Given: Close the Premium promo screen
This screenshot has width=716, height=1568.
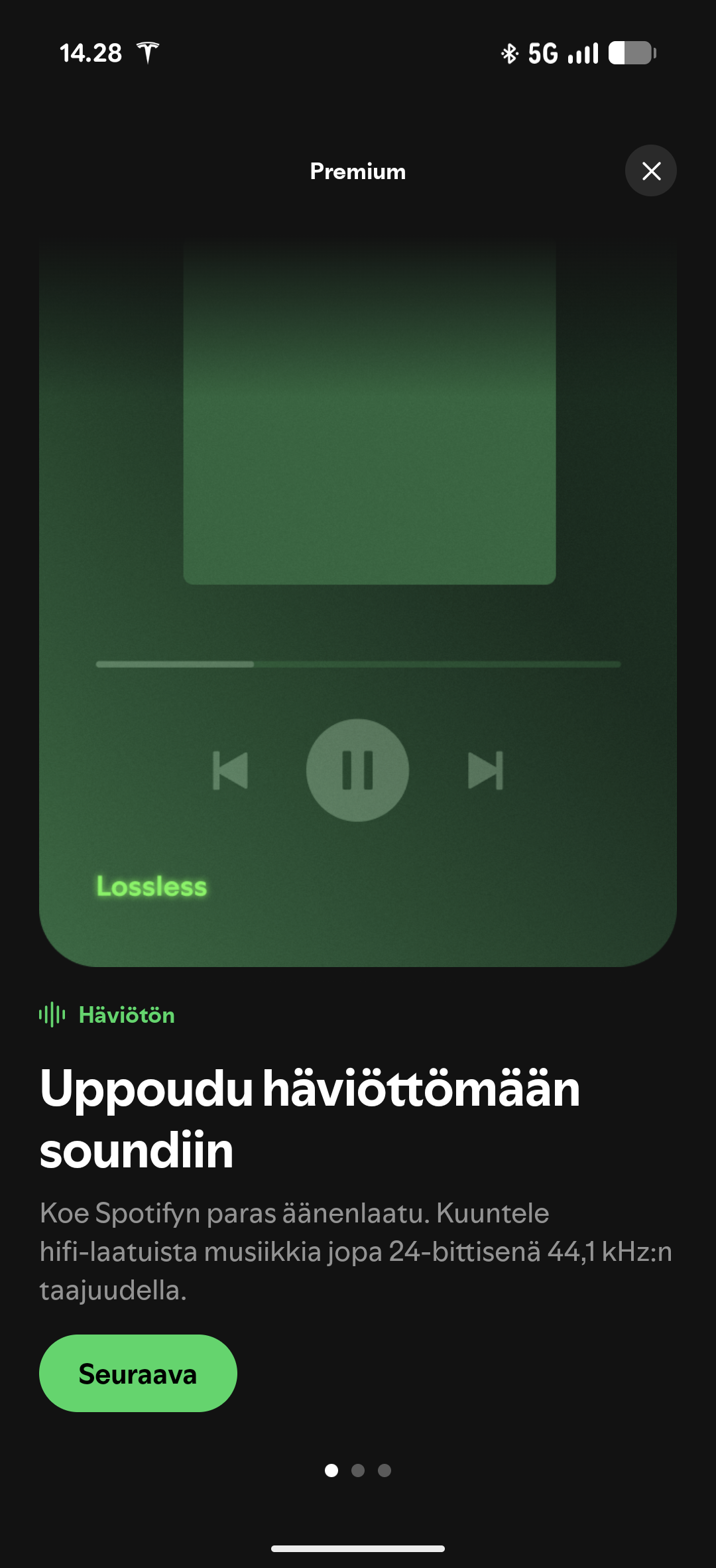Looking at the screenshot, I should [x=650, y=171].
